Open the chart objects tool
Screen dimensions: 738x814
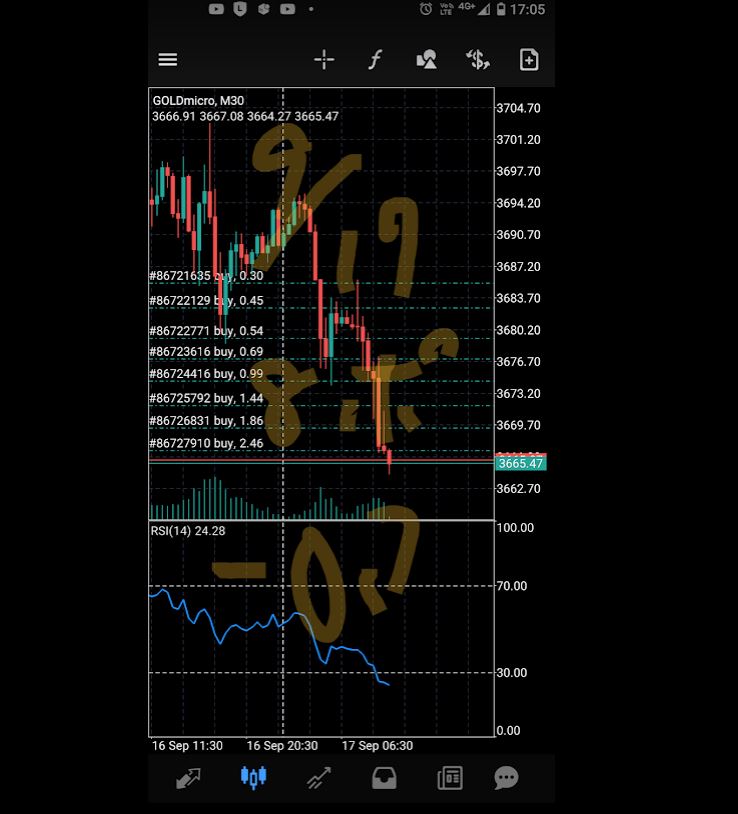click(x=426, y=60)
